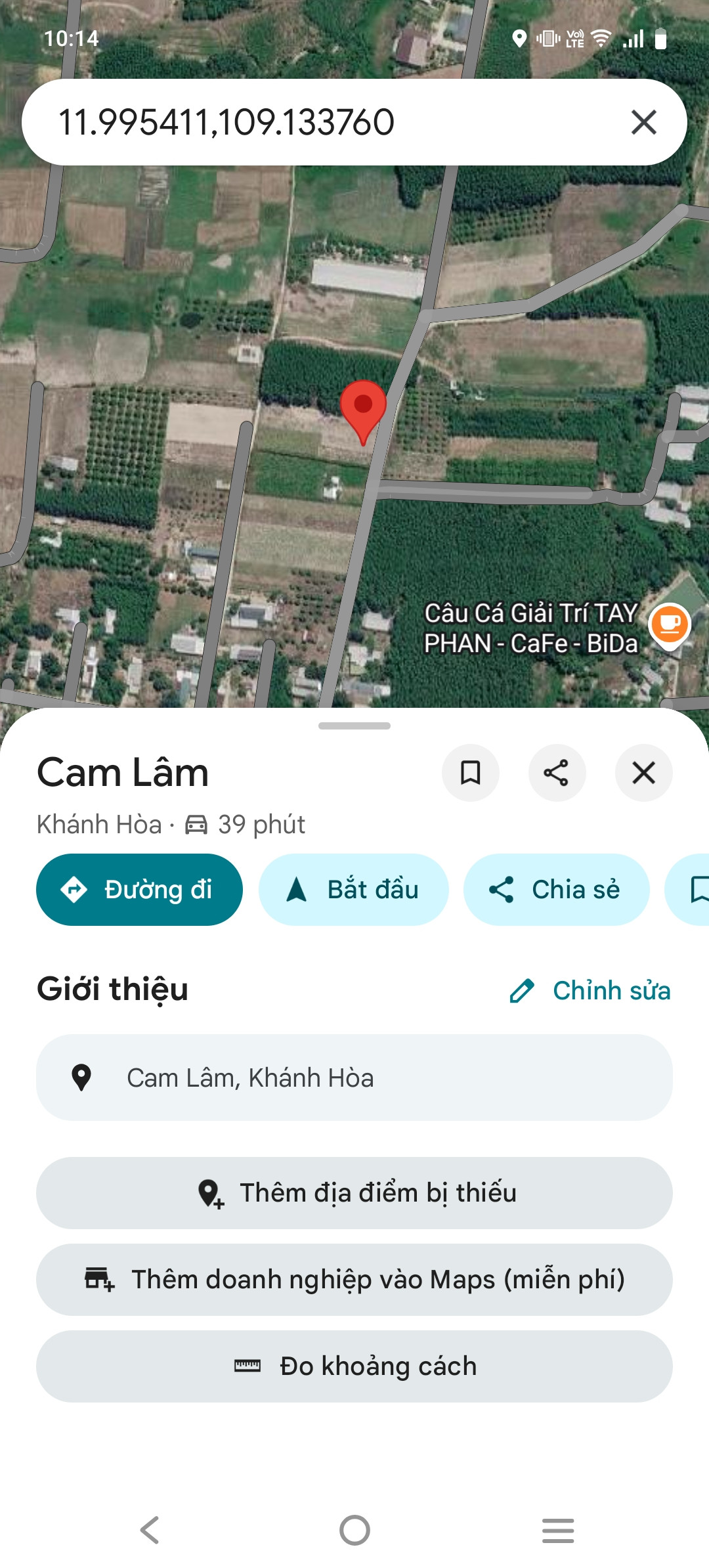709x1568 pixels.
Task: Open Chỉnh sửa to edit the place
Action: click(x=590, y=991)
